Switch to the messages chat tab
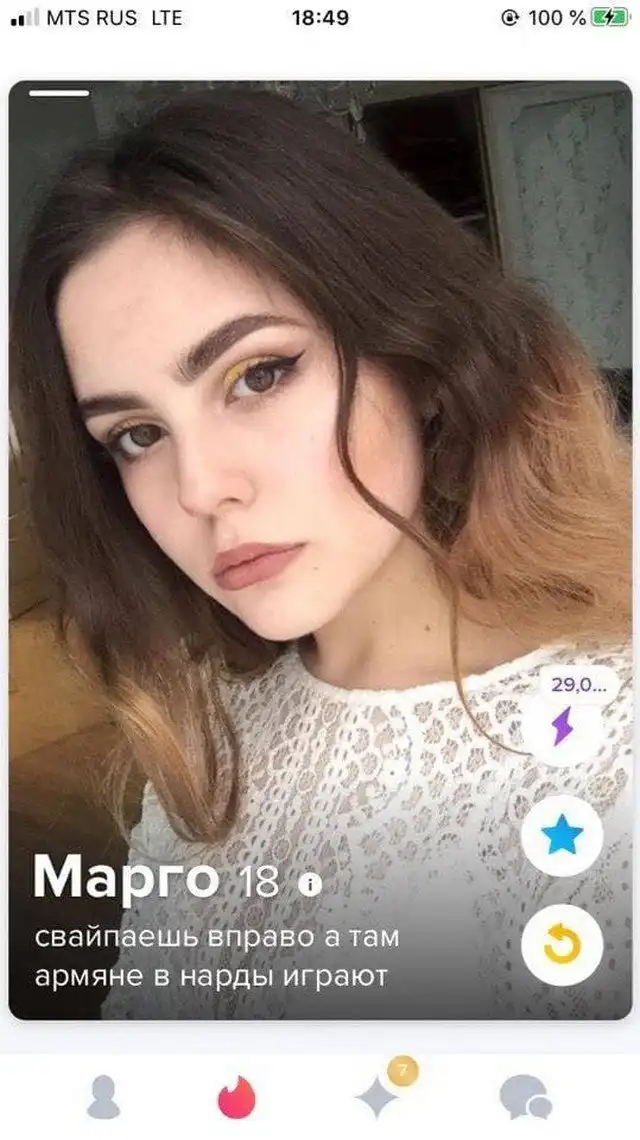The height and width of the screenshot is (1140, 640). click(525, 1098)
